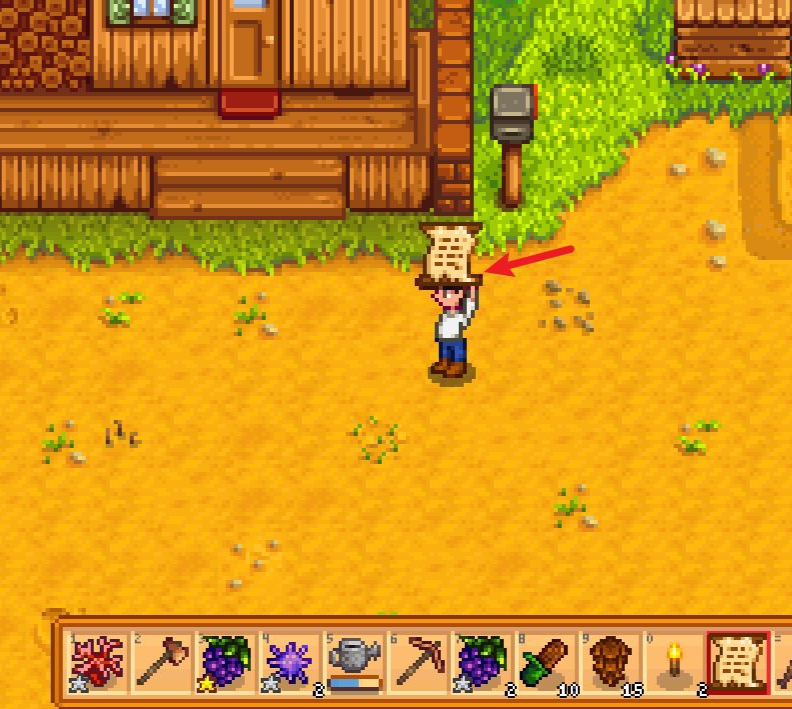Select the torch in the toolbar
This screenshot has width=792, height=709.
(x=674, y=662)
